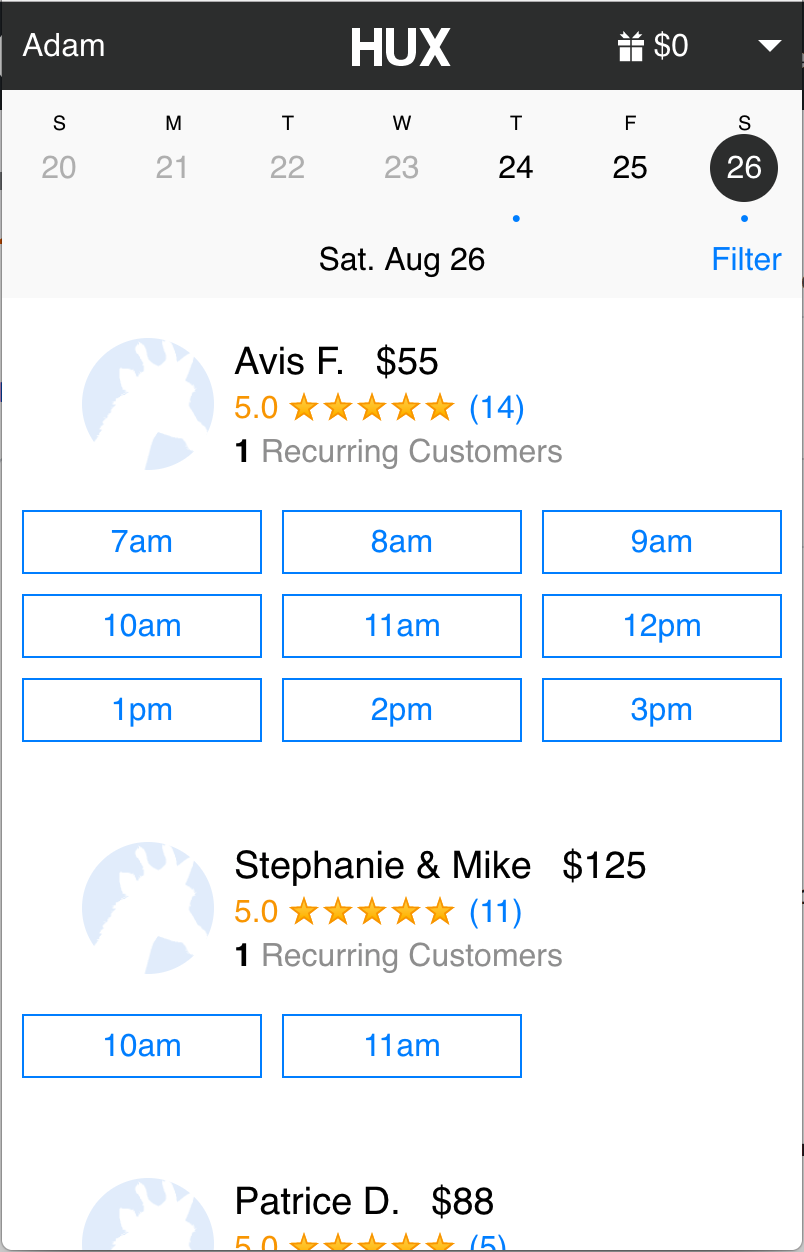Image resolution: width=804 pixels, height=1252 pixels.
Task: Choose Stephanie & Mike's 11am slot
Action: [402, 1046]
